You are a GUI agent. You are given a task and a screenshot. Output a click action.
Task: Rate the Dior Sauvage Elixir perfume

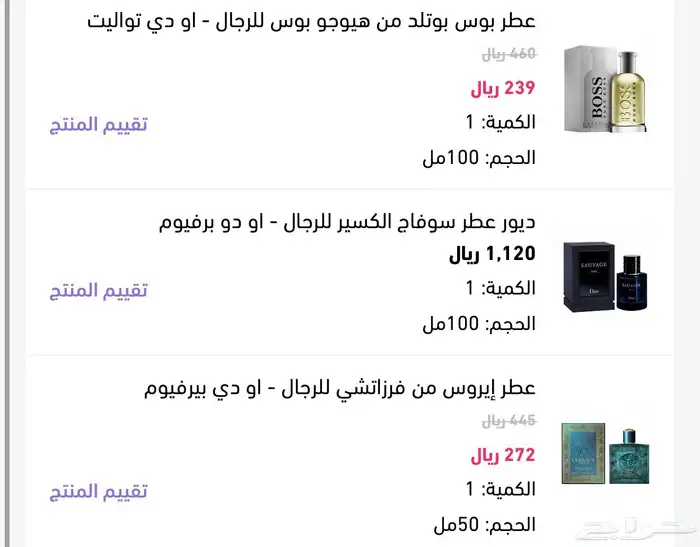(98, 291)
